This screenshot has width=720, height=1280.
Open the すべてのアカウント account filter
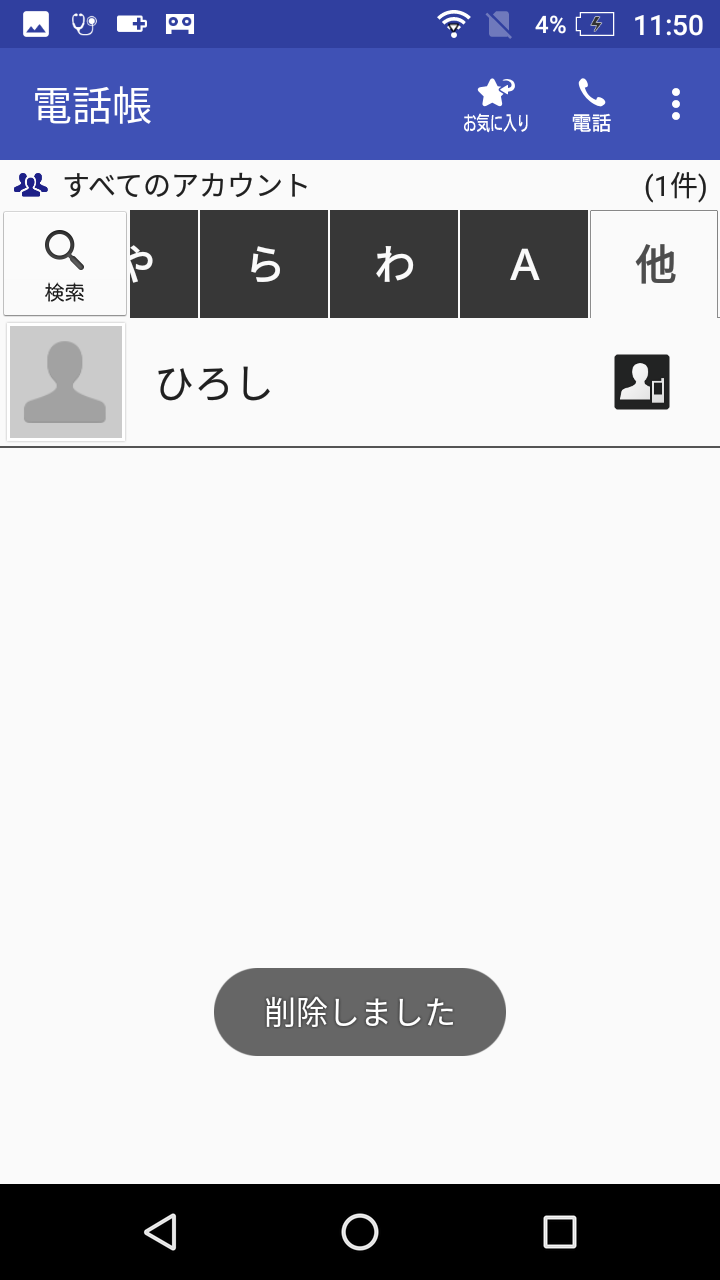[x=186, y=185]
